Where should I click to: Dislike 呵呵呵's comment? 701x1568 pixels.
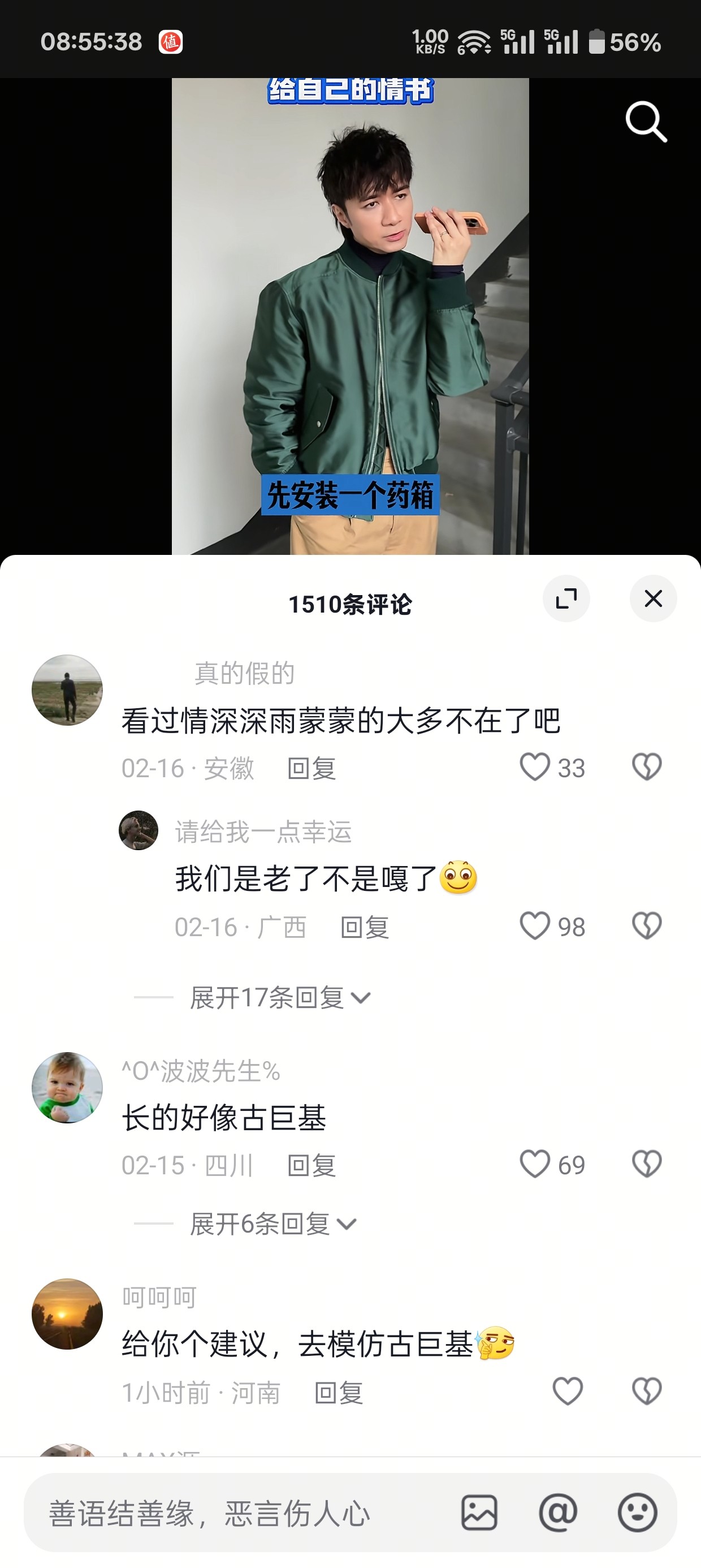click(x=646, y=1391)
